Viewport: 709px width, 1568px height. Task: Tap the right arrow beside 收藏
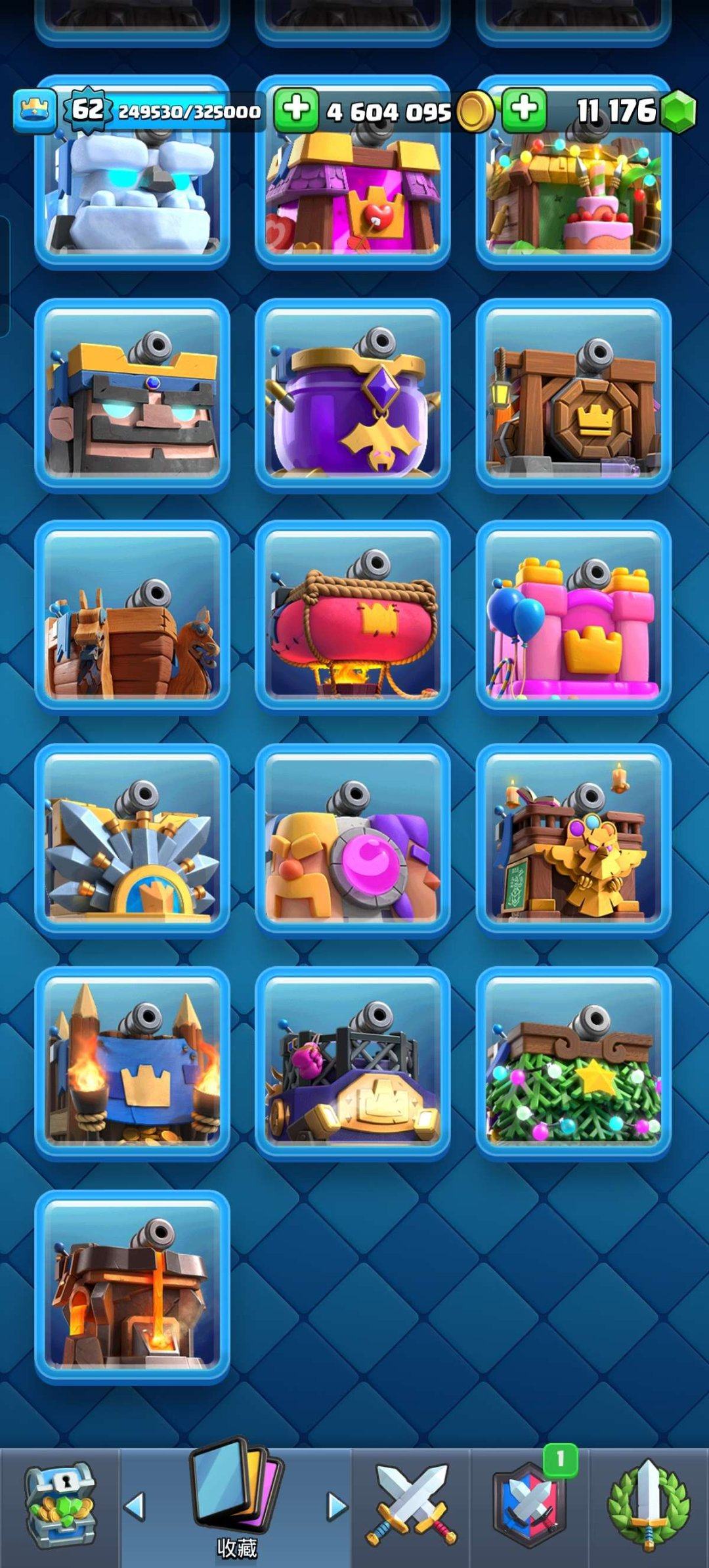pos(337,1506)
